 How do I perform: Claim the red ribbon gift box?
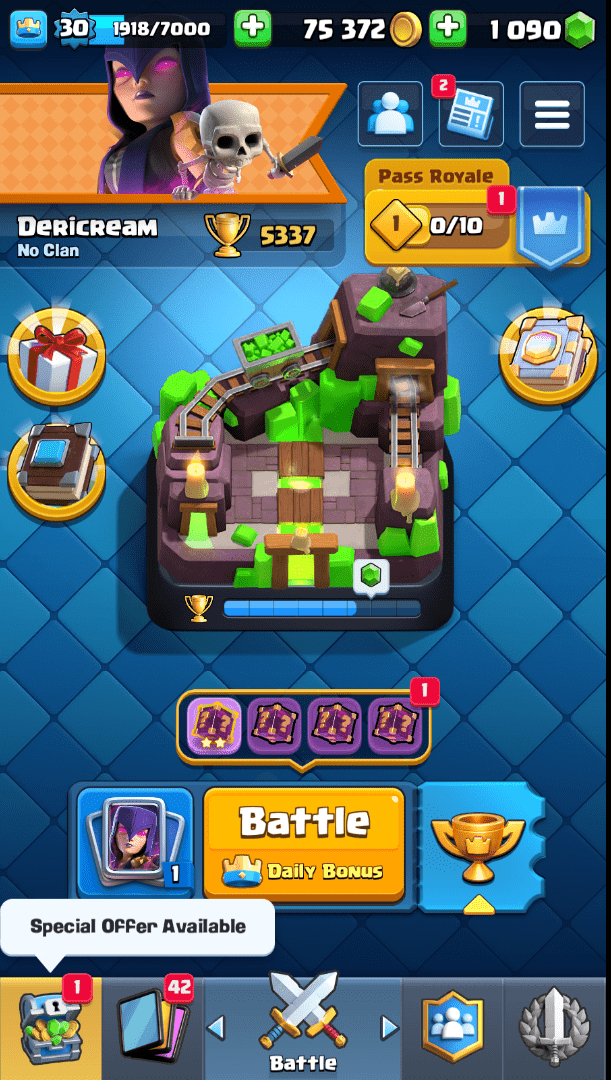pyautogui.click(x=56, y=355)
